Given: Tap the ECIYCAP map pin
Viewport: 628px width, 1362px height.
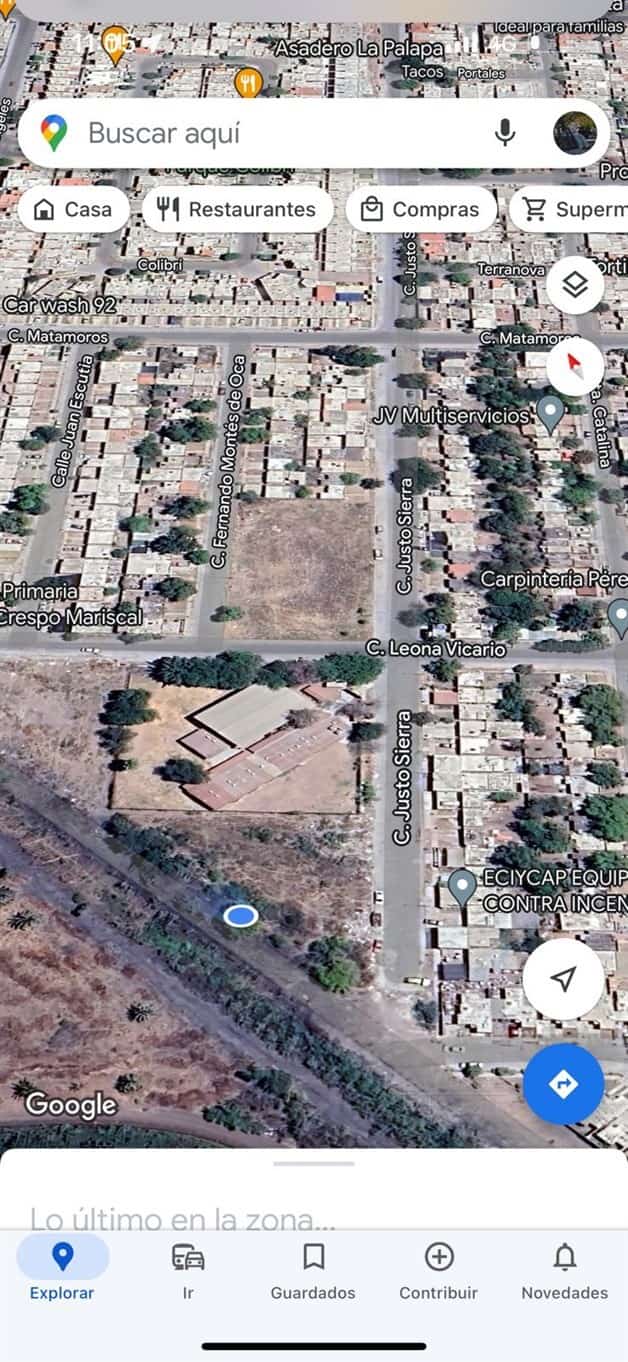Looking at the screenshot, I should coord(461,886).
